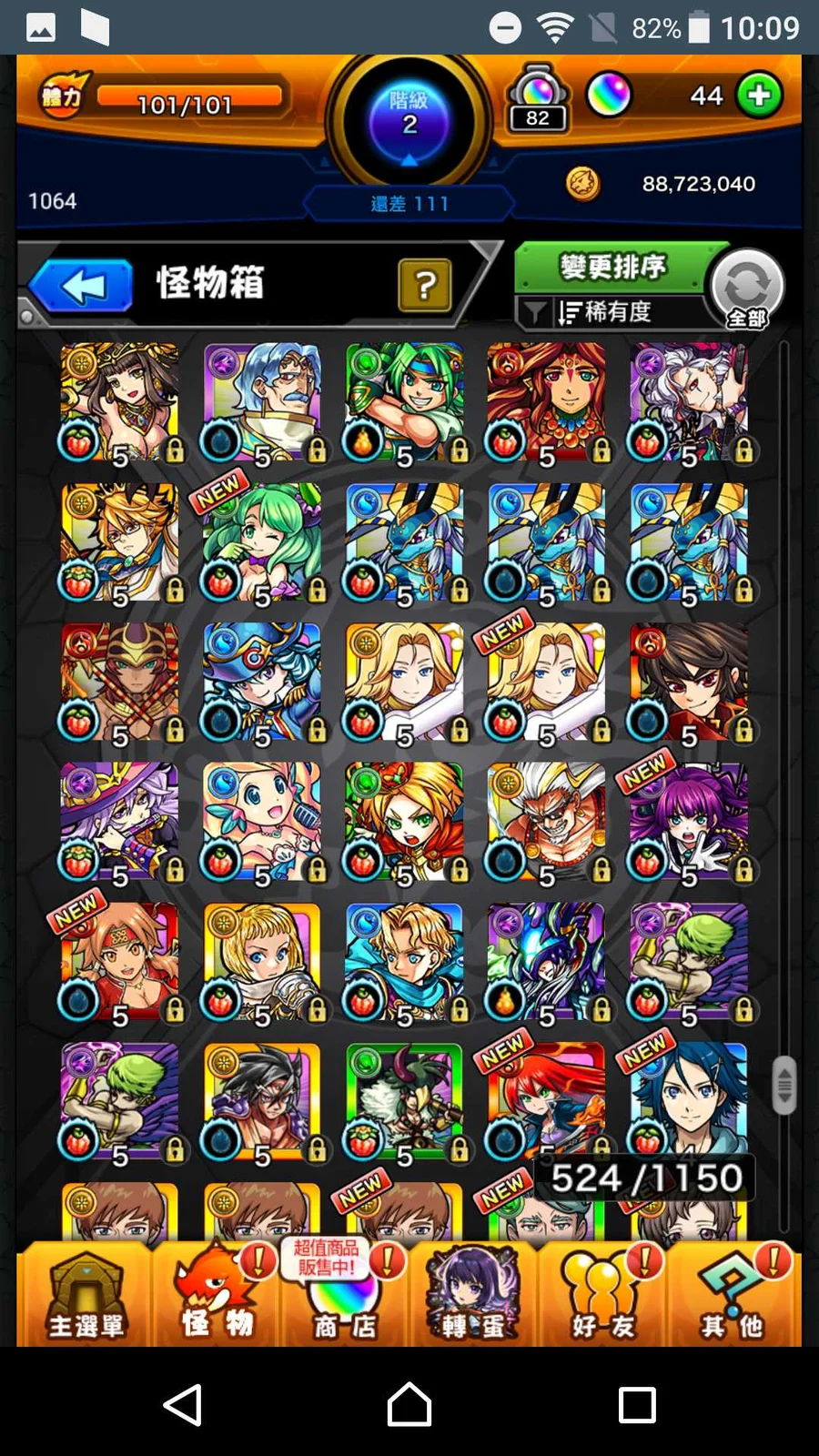Viewport: 819px width, 1456px height.
Task: Open the 主選單 main menu tab
Action: point(86,1295)
